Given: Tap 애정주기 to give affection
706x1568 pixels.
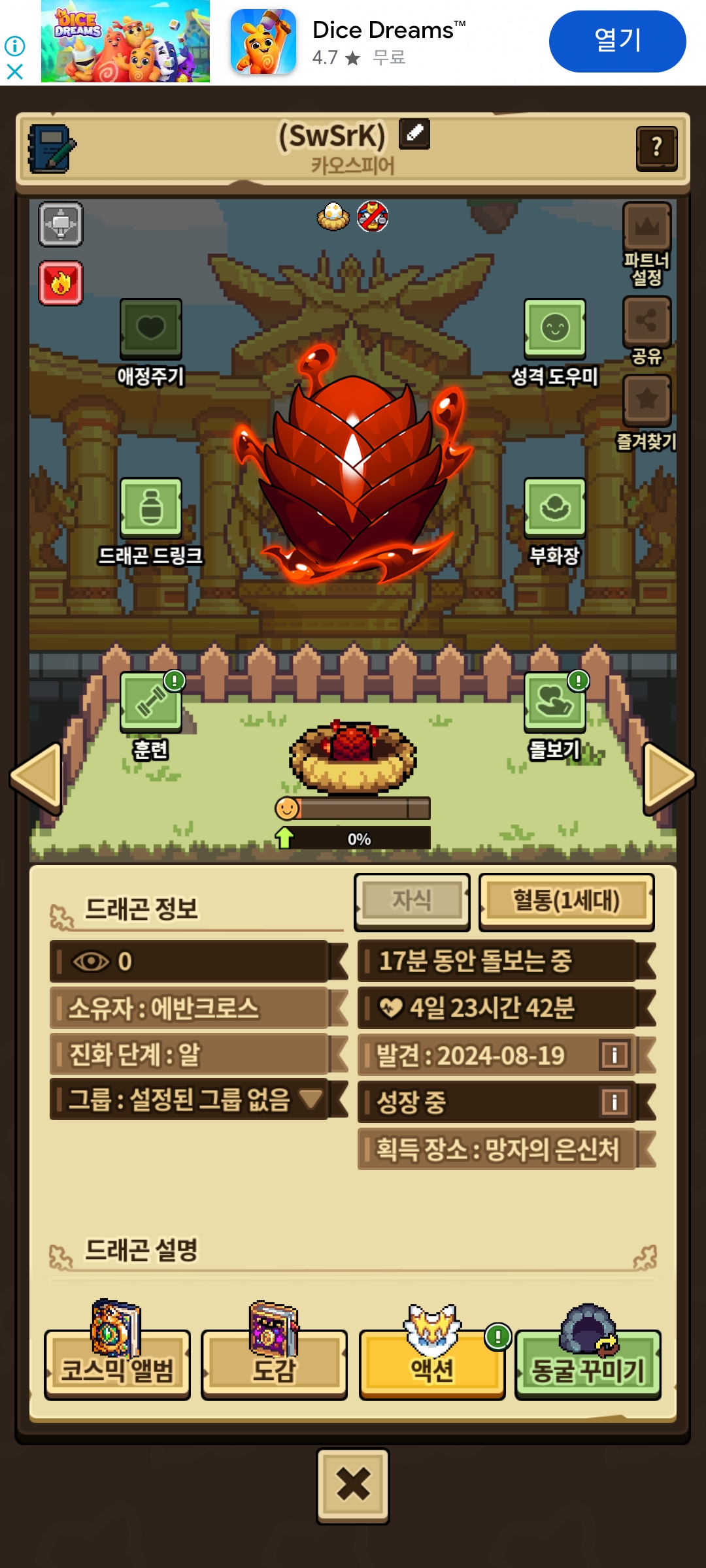Looking at the screenshot, I should click(x=150, y=329).
